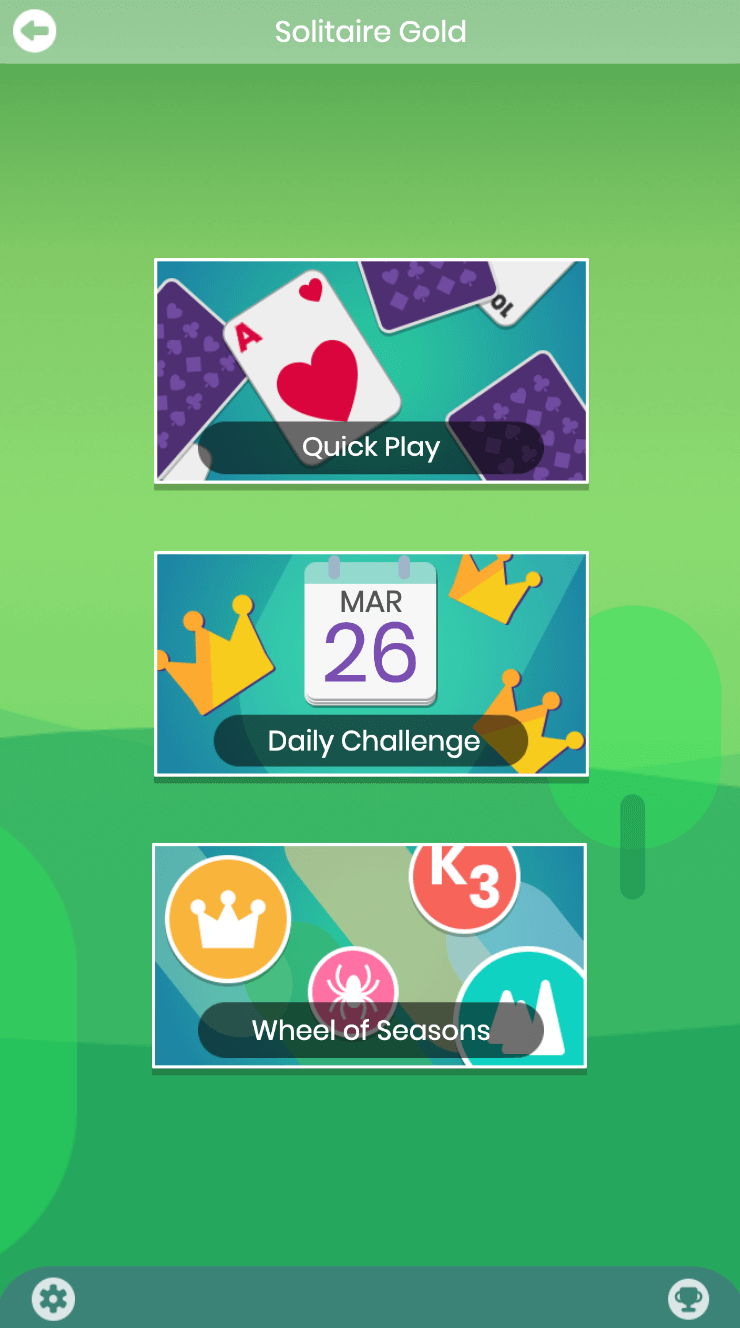740x1328 pixels.
Task: Open the Wheel of Seasons card
Action: click(x=369, y=956)
